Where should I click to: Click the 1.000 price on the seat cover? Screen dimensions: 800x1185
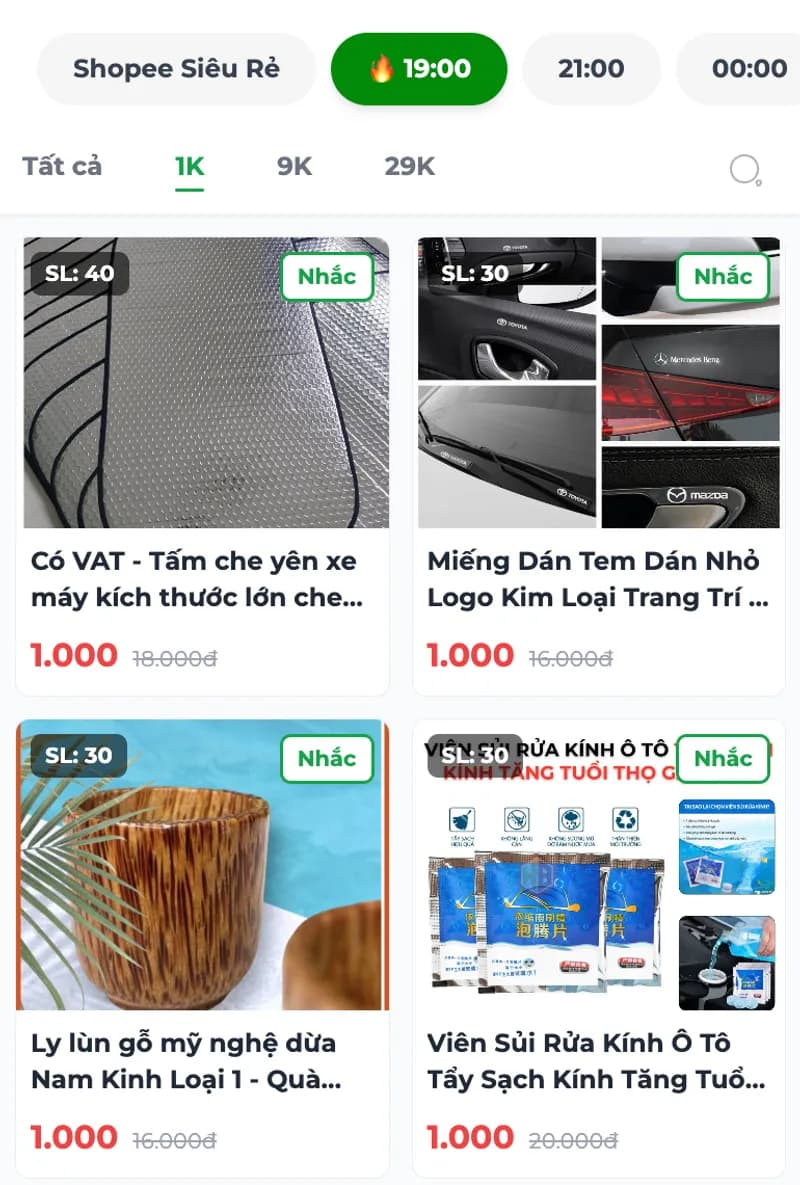(72, 654)
